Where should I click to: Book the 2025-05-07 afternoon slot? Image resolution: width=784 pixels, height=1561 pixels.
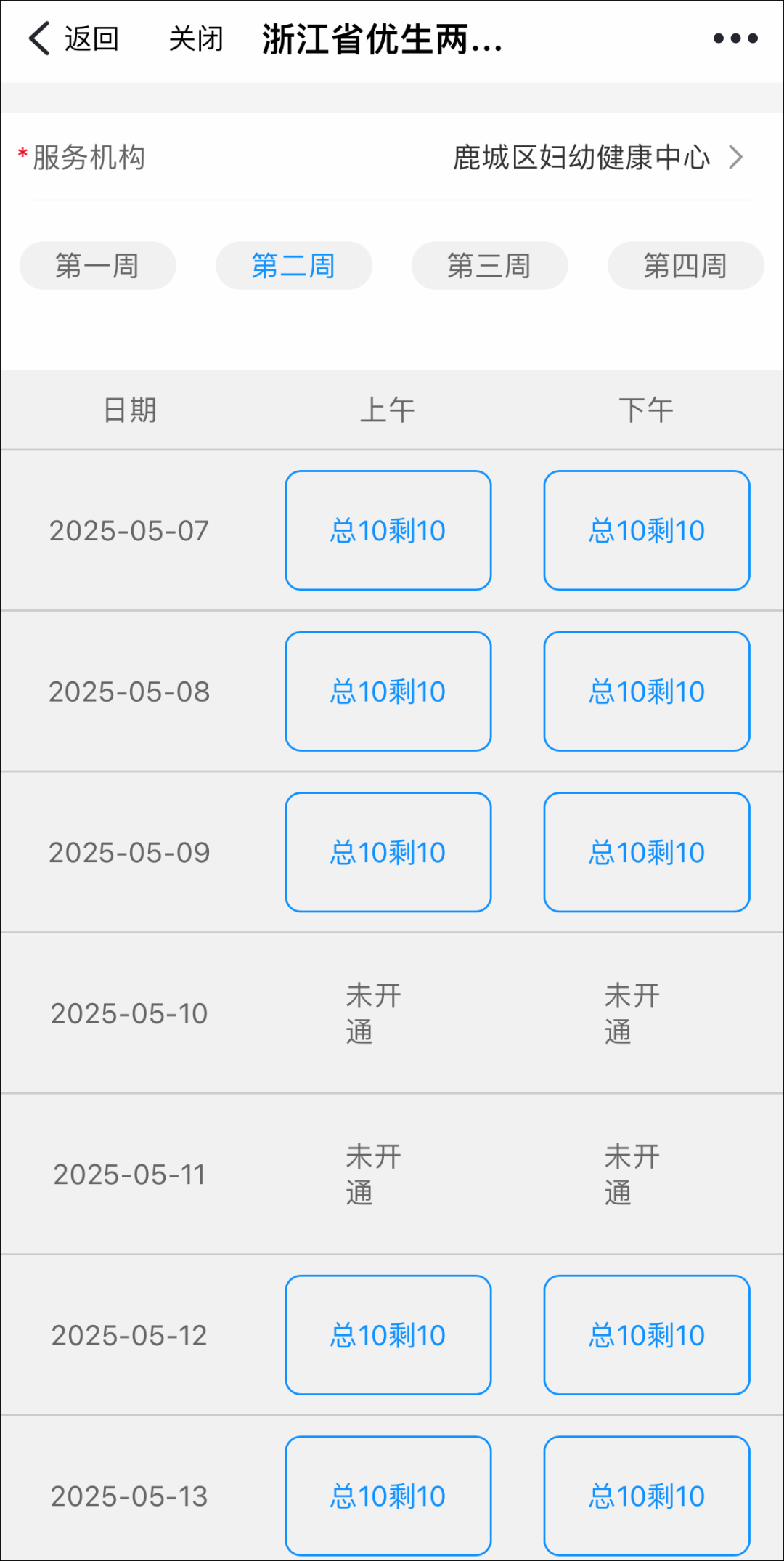pyautogui.click(x=647, y=530)
